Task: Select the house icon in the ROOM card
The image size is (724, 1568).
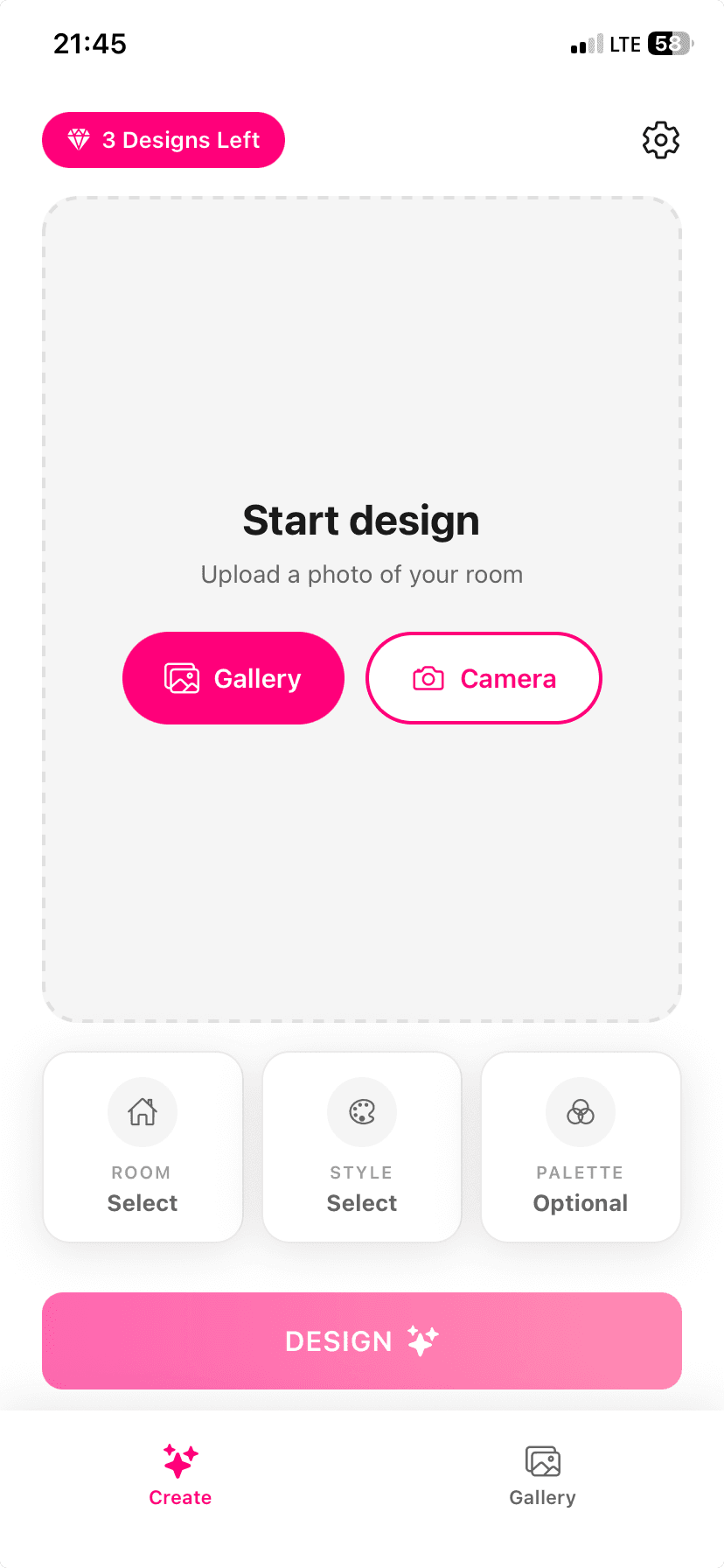Action: coord(142,1112)
